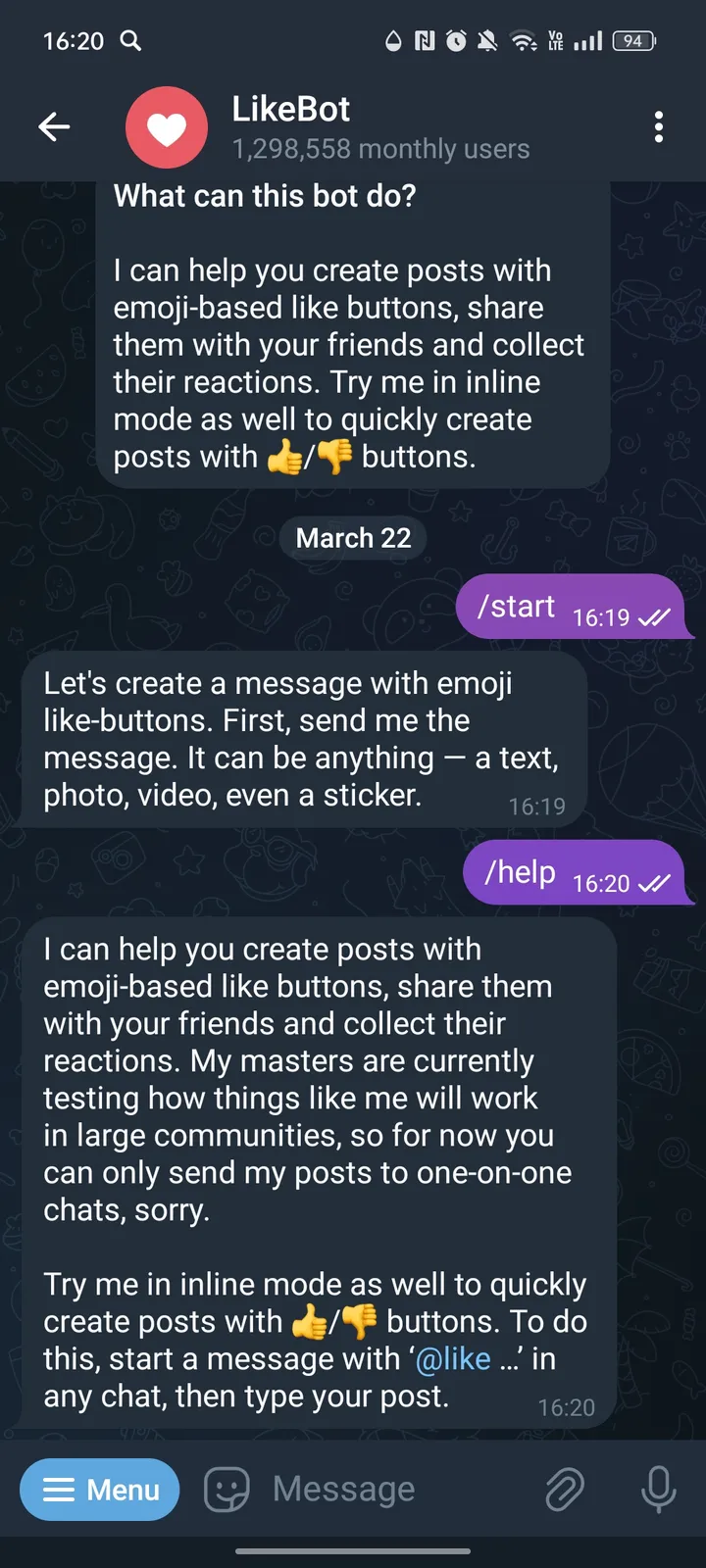Open the sticker and emoji picker
Viewport: 706px width, 1568px height.
227,1489
